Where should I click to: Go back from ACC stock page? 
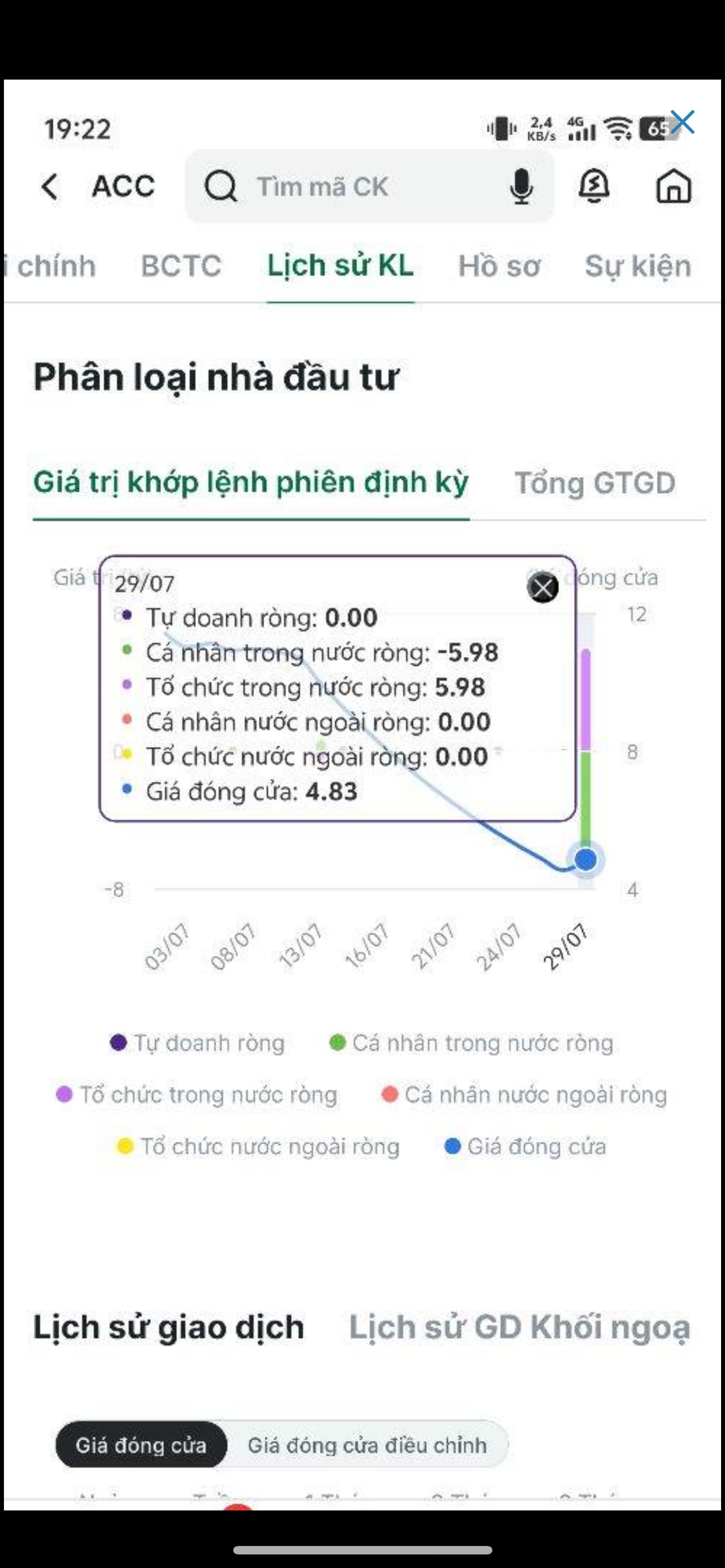click(x=50, y=186)
